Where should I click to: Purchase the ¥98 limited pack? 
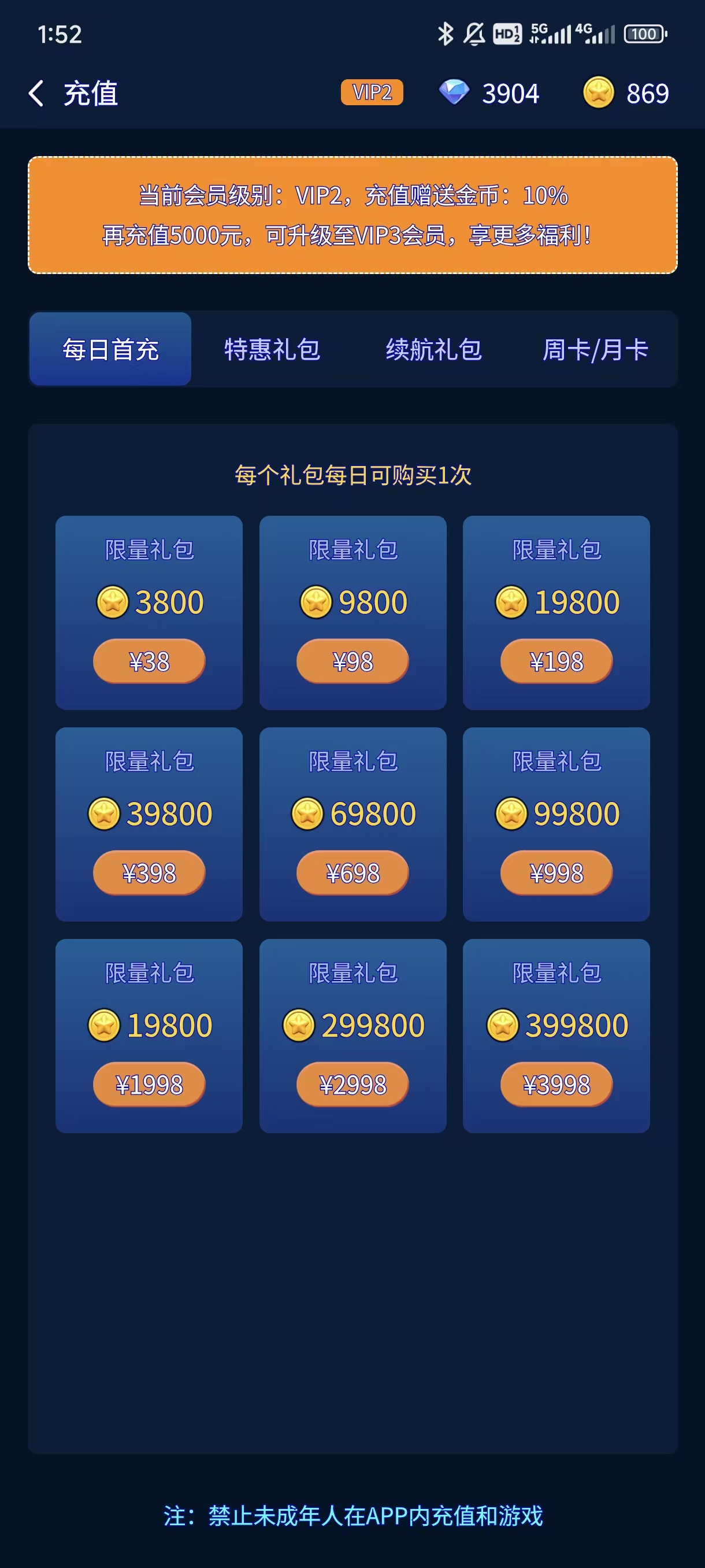352,661
